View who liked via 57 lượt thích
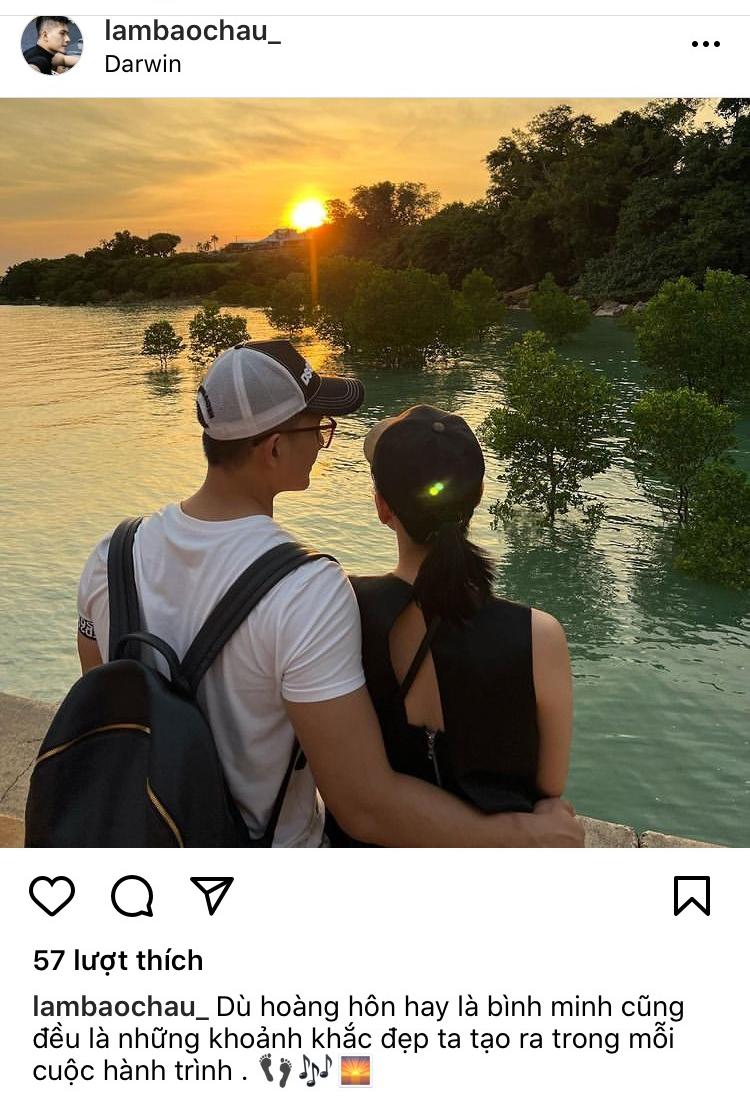 [x=118, y=961]
